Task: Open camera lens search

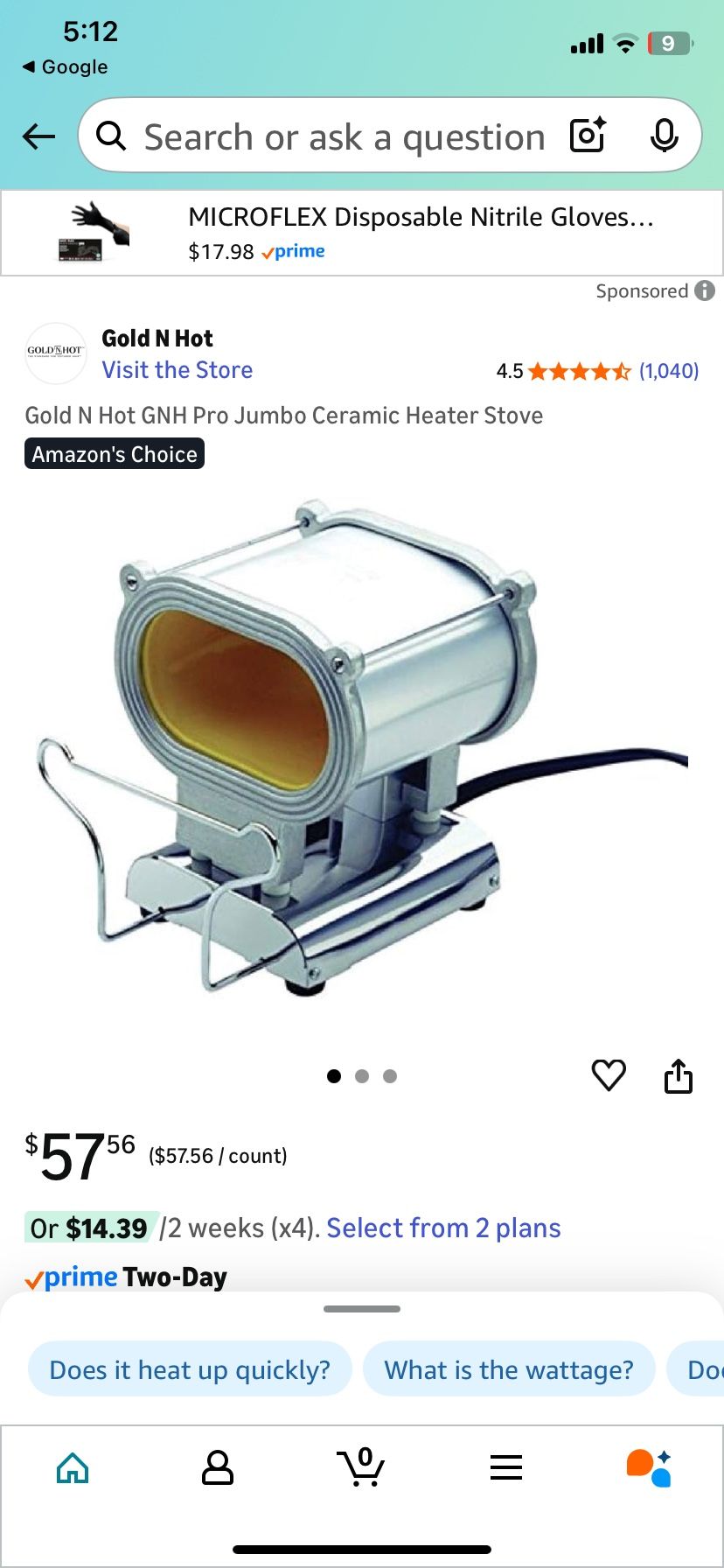Action: pyautogui.click(x=588, y=136)
